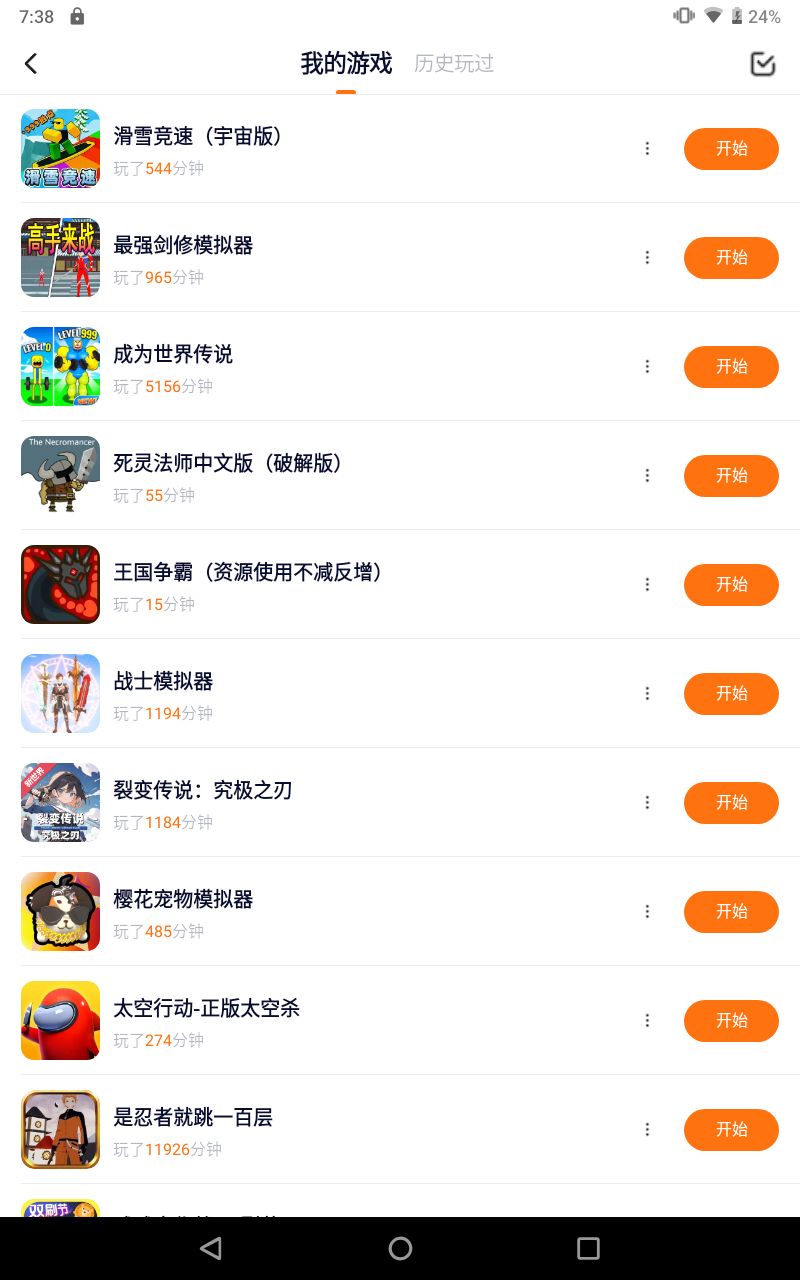The width and height of the screenshot is (800, 1280).
Task: Open more options for 滑雪竞速（宇宙版）
Action: coord(647,149)
